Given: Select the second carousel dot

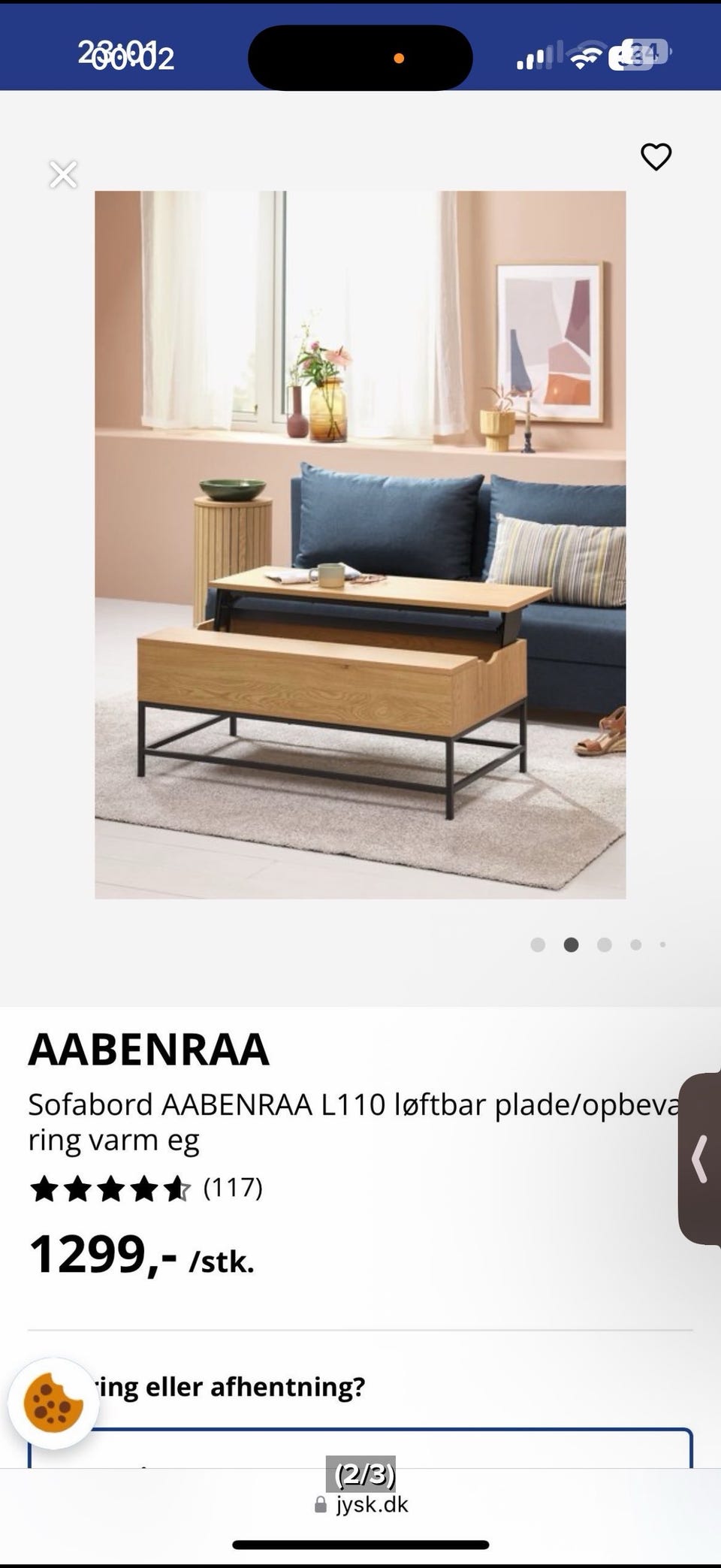Looking at the screenshot, I should click(571, 944).
